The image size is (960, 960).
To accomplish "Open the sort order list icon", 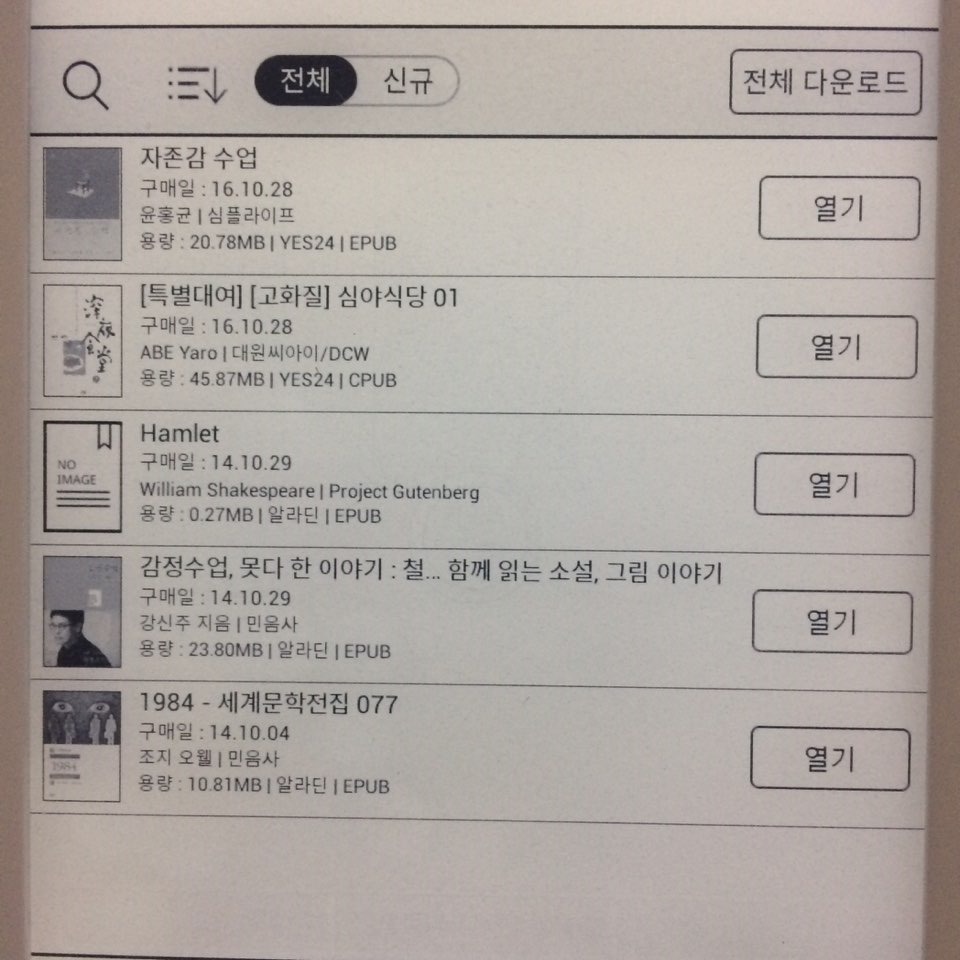I will click(x=197, y=85).
